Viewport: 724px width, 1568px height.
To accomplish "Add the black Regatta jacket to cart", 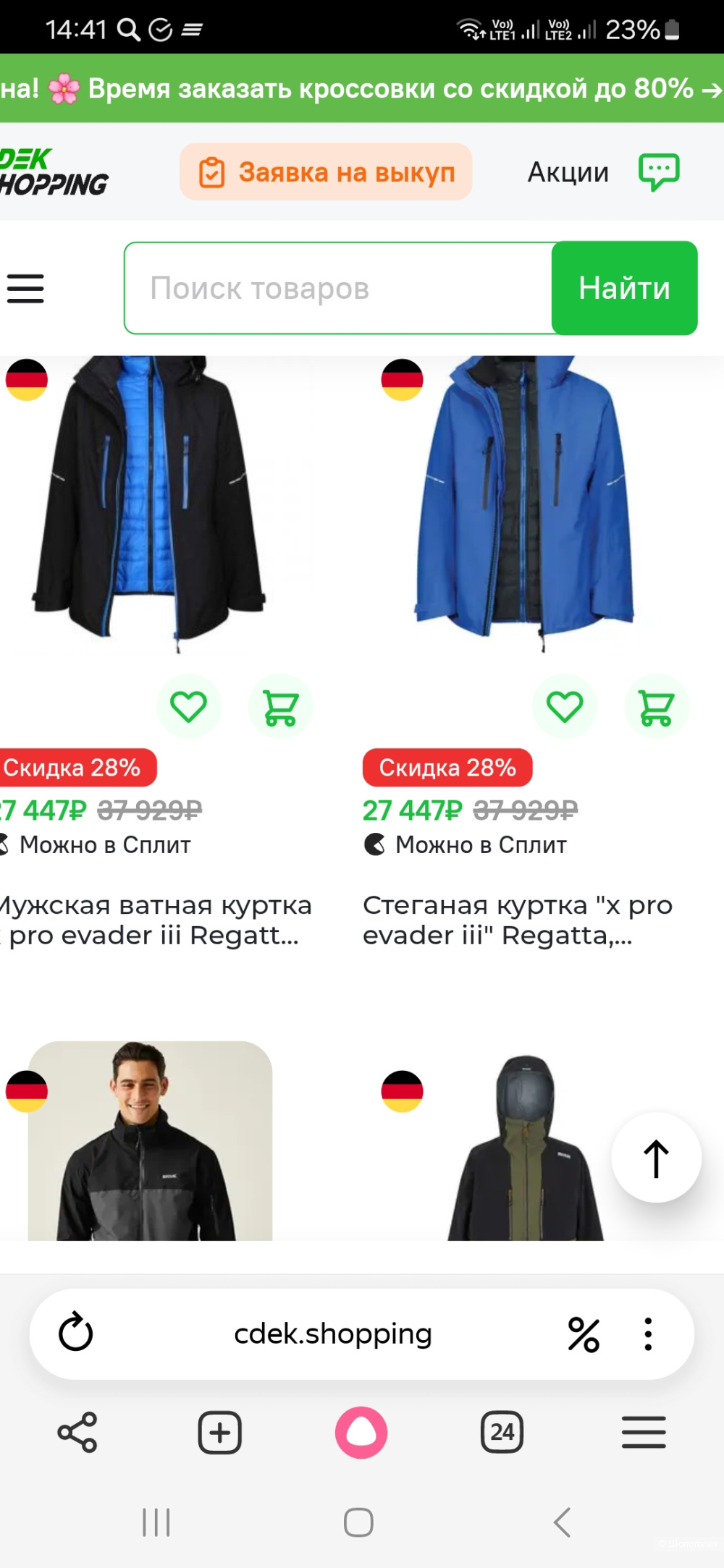I will [x=280, y=706].
